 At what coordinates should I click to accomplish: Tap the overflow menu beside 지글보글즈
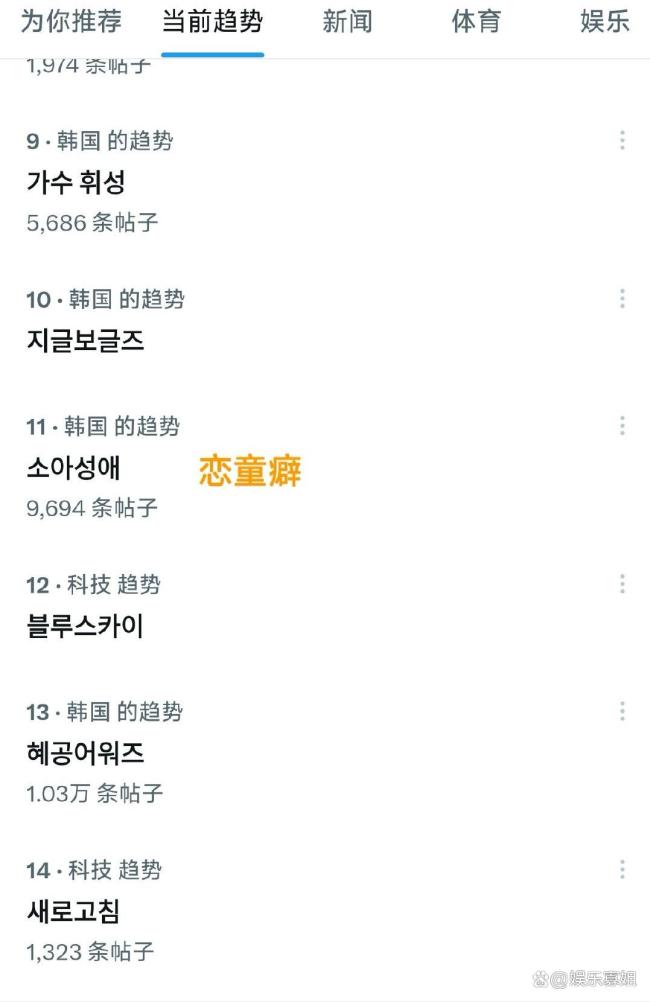click(x=622, y=299)
